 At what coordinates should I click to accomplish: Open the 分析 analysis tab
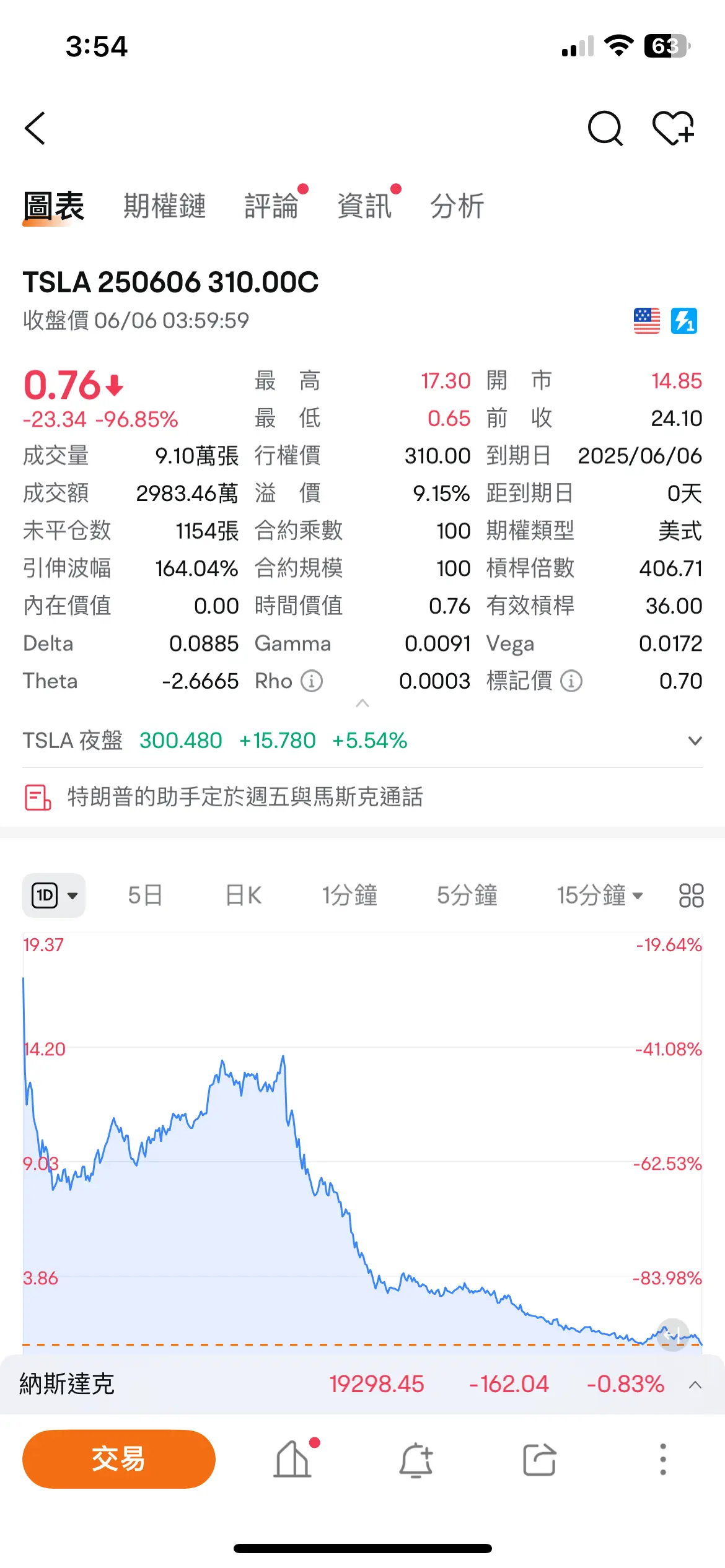pos(457,206)
